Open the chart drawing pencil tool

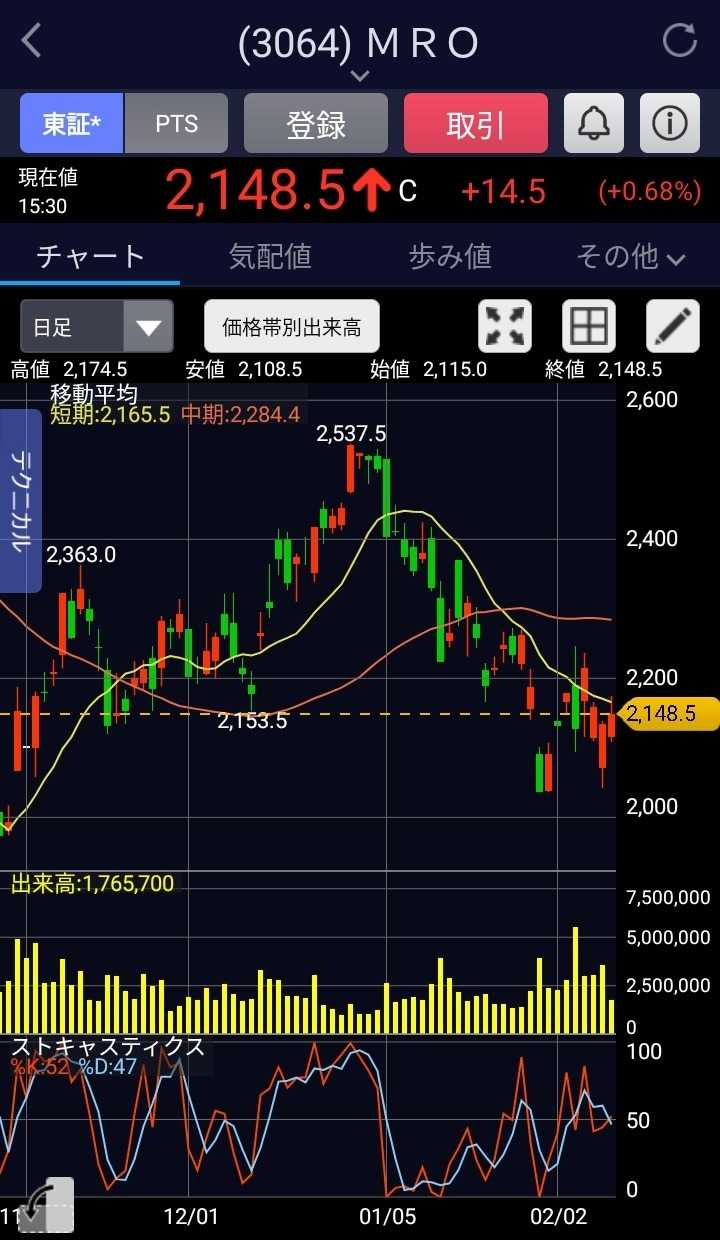pyautogui.click(x=672, y=327)
